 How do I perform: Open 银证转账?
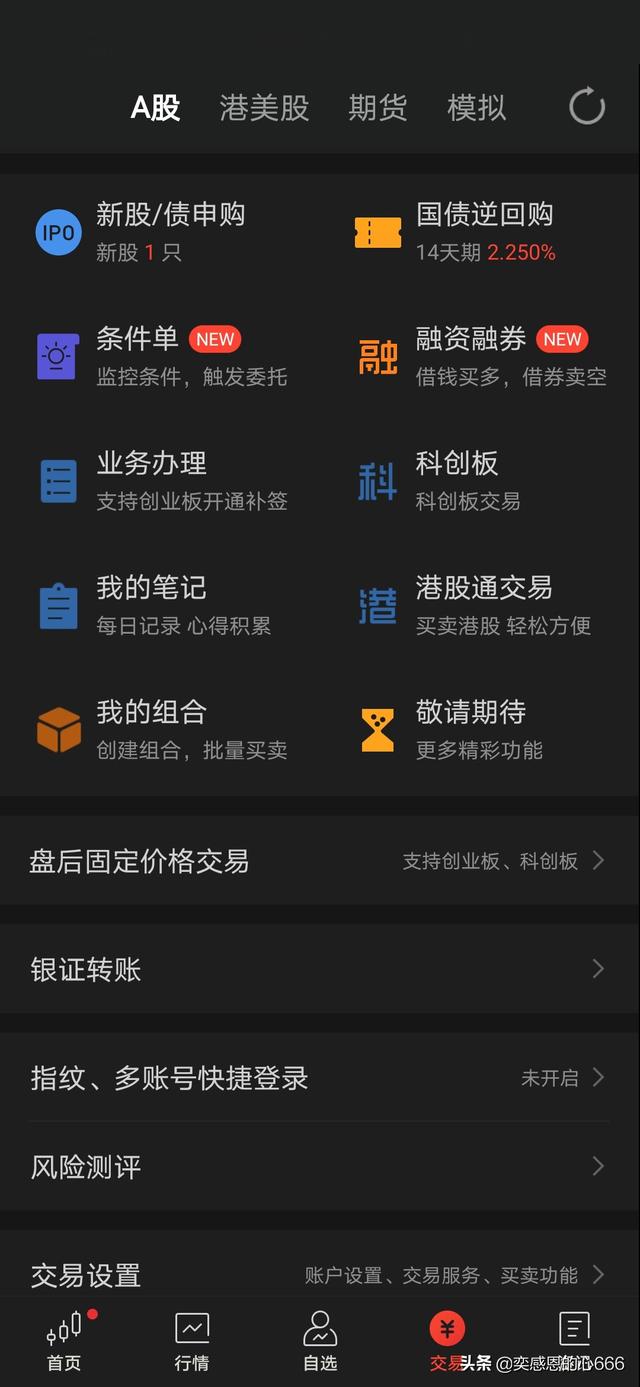coord(320,969)
